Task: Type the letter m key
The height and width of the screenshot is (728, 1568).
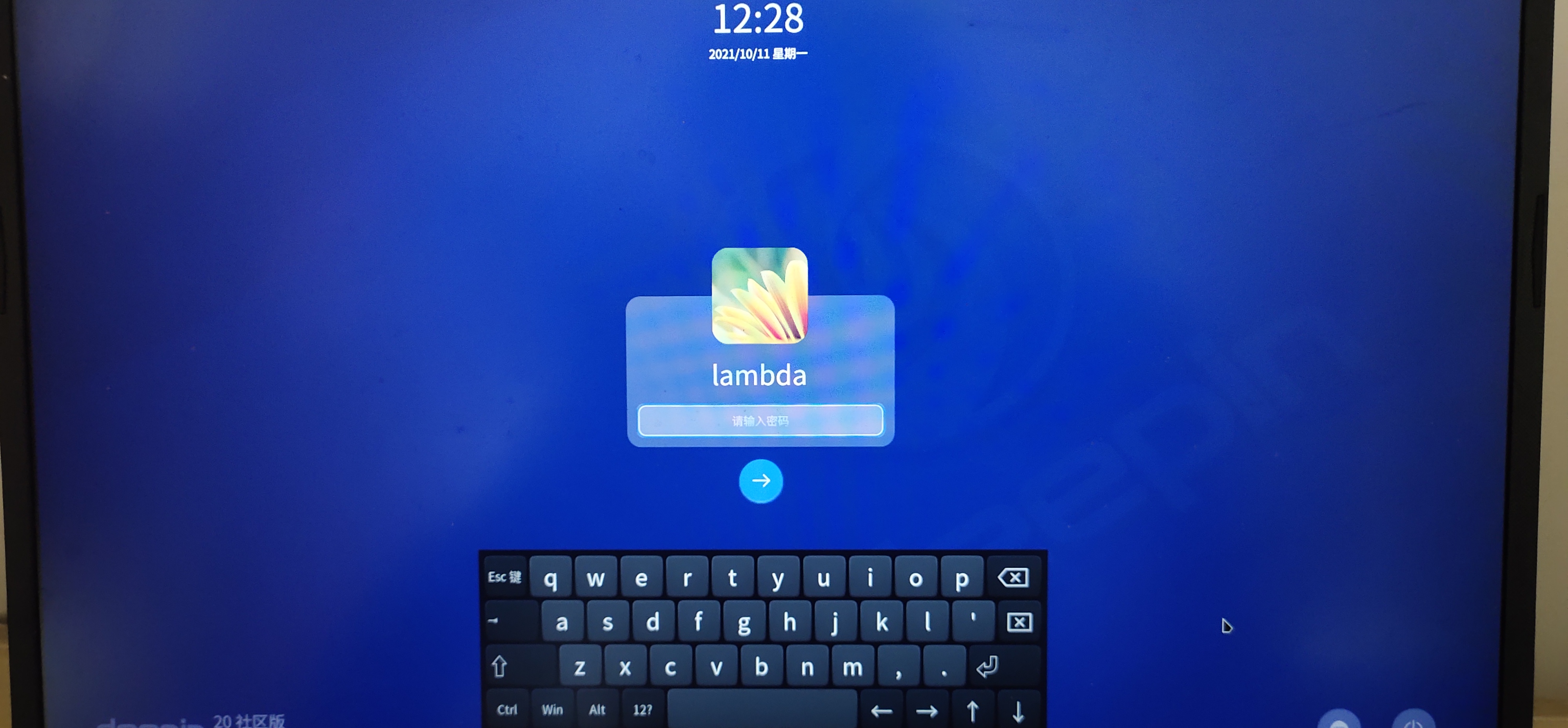Action: tap(852, 667)
